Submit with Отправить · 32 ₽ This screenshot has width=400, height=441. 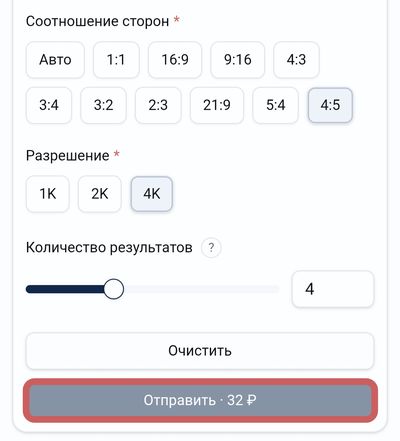200,400
